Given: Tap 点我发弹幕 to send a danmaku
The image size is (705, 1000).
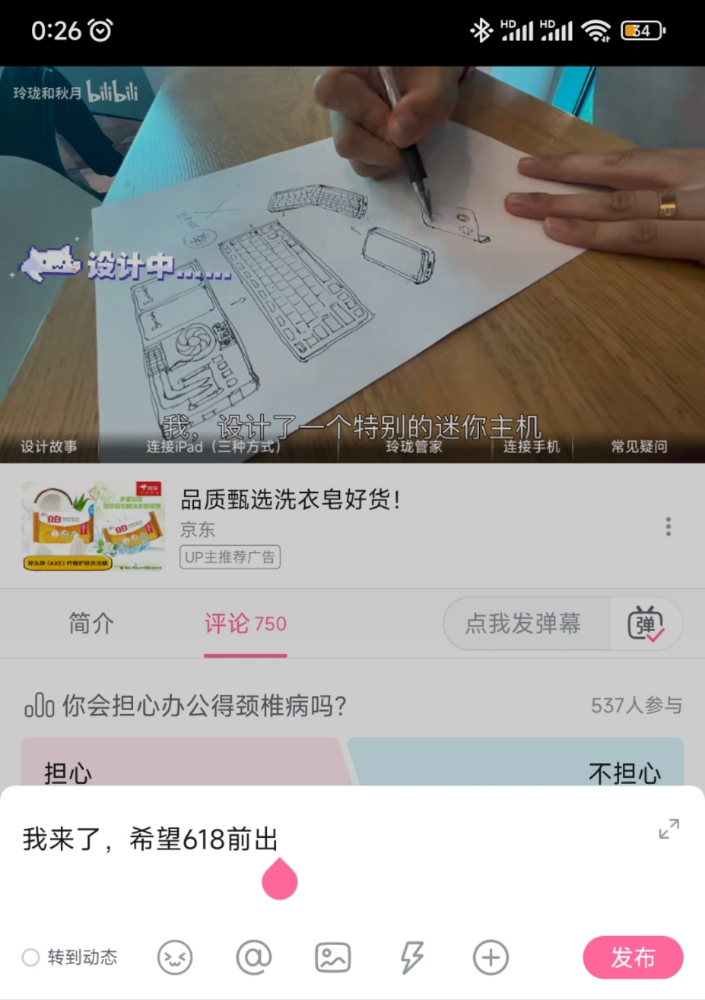Looking at the screenshot, I should [x=523, y=624].
